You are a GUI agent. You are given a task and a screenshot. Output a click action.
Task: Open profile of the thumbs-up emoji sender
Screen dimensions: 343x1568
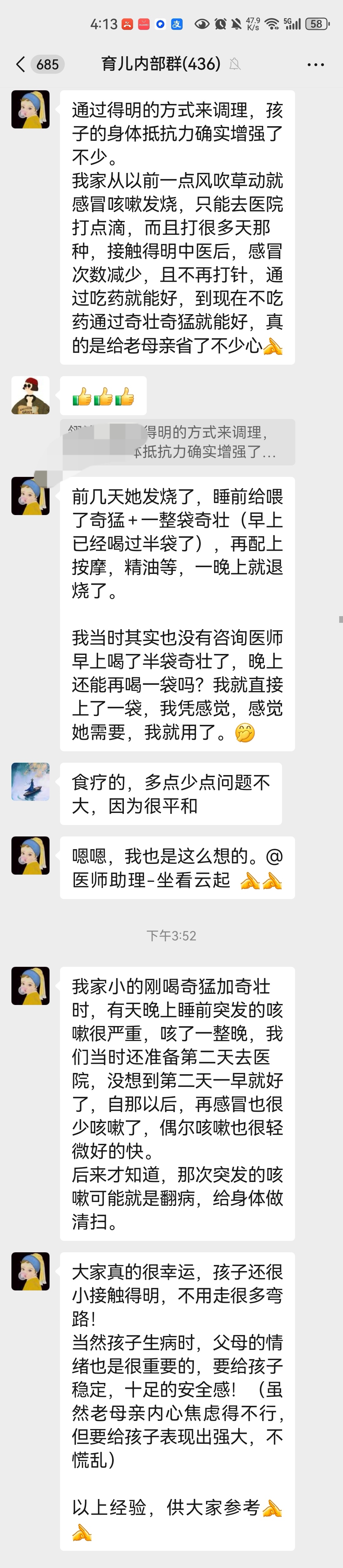pyautogui.click(x=30, y=395)
